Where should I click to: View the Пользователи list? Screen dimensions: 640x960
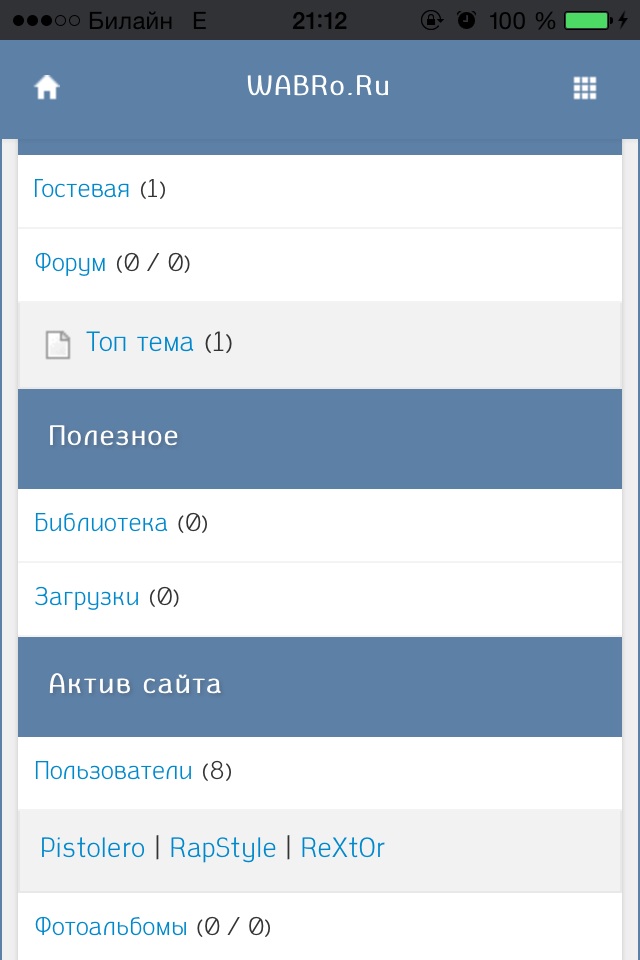113,771
